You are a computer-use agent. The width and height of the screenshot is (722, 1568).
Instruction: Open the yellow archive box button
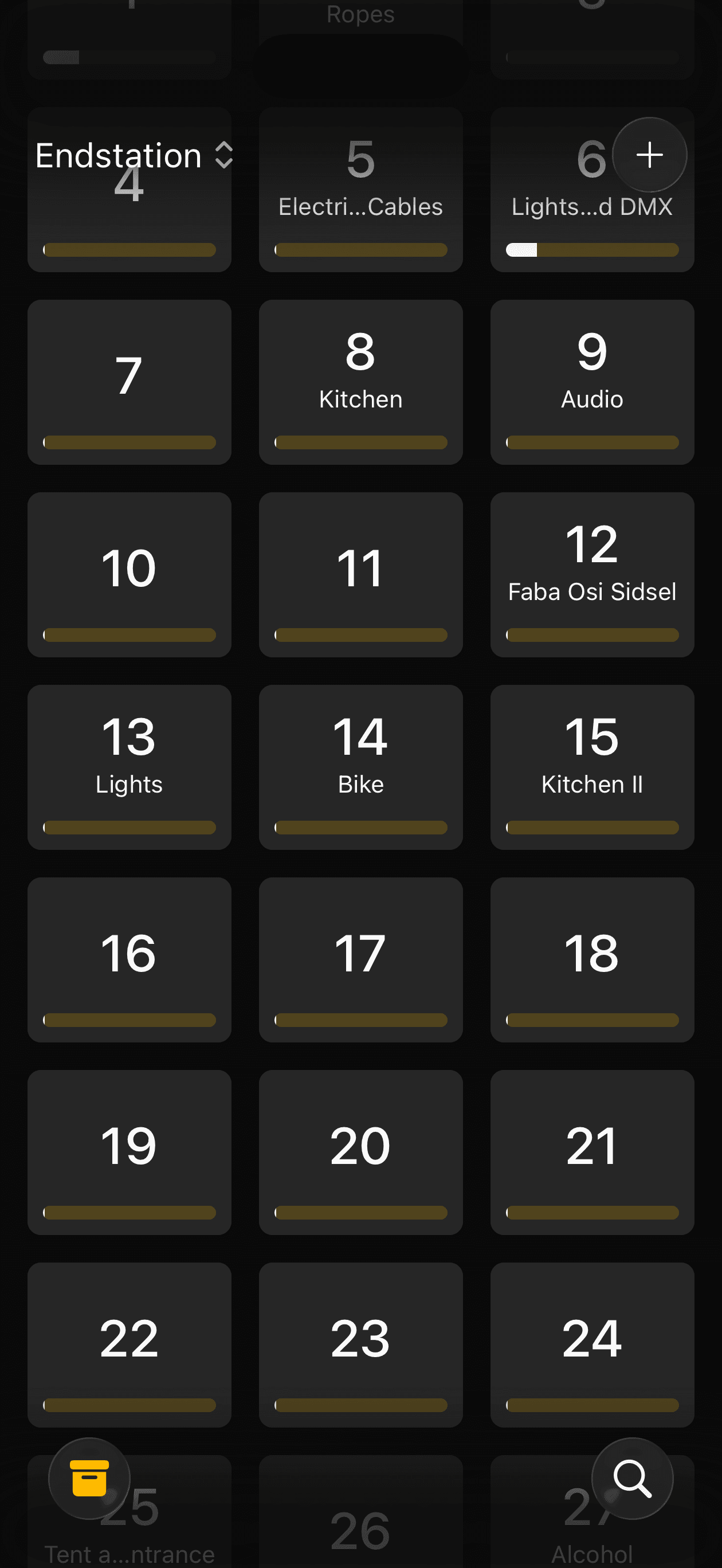89,1478
